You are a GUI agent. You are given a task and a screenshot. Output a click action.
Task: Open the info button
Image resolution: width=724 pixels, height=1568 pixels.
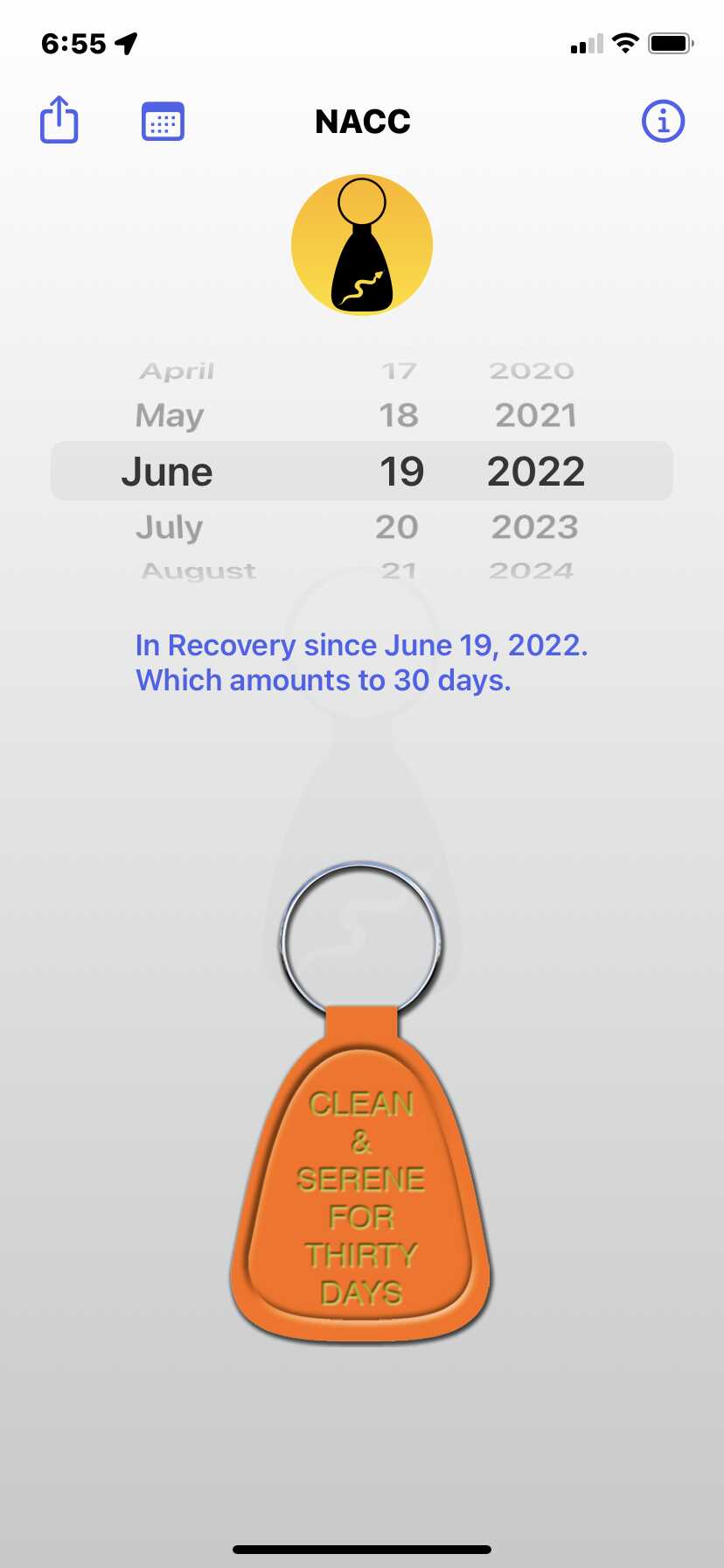[x=663, y=121]
